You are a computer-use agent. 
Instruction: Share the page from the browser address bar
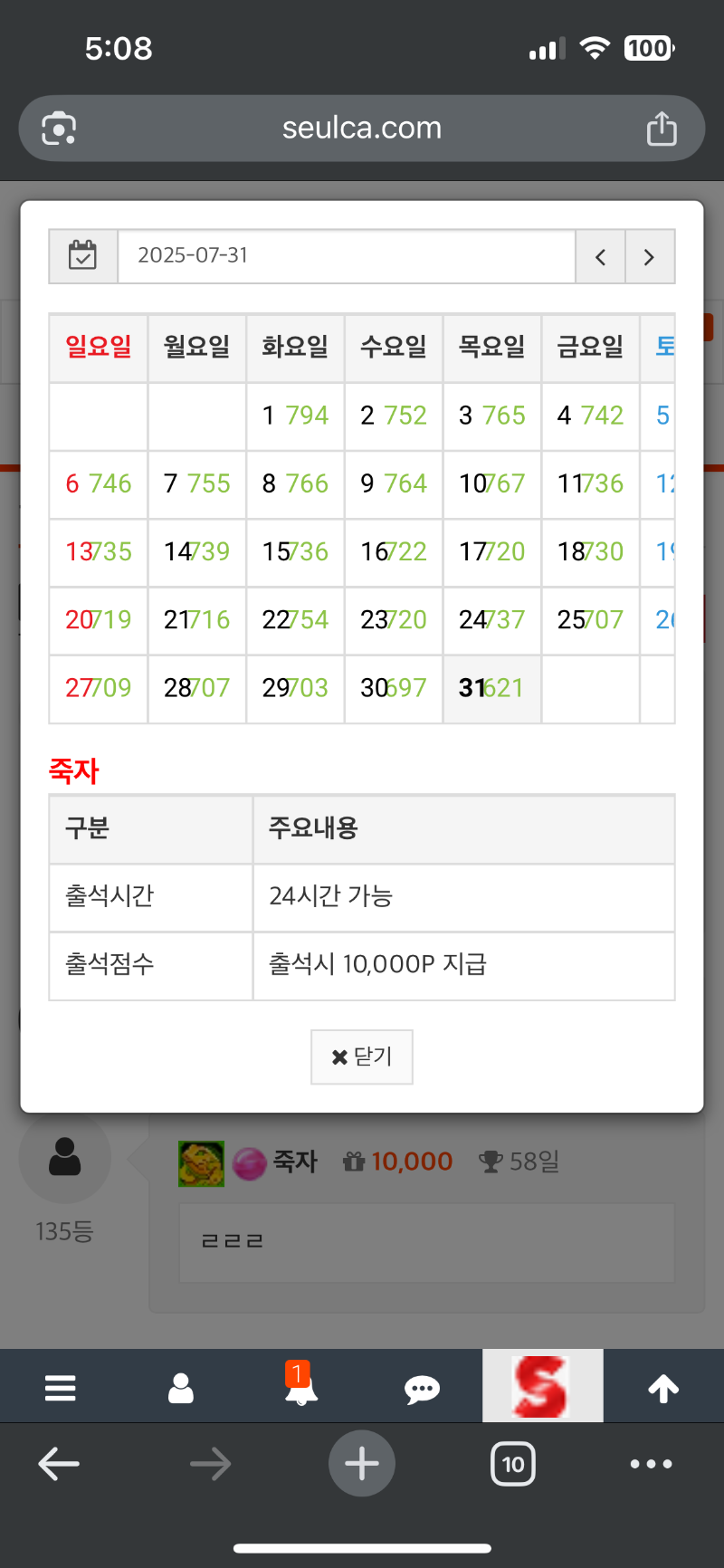click(x=662, y=129)
